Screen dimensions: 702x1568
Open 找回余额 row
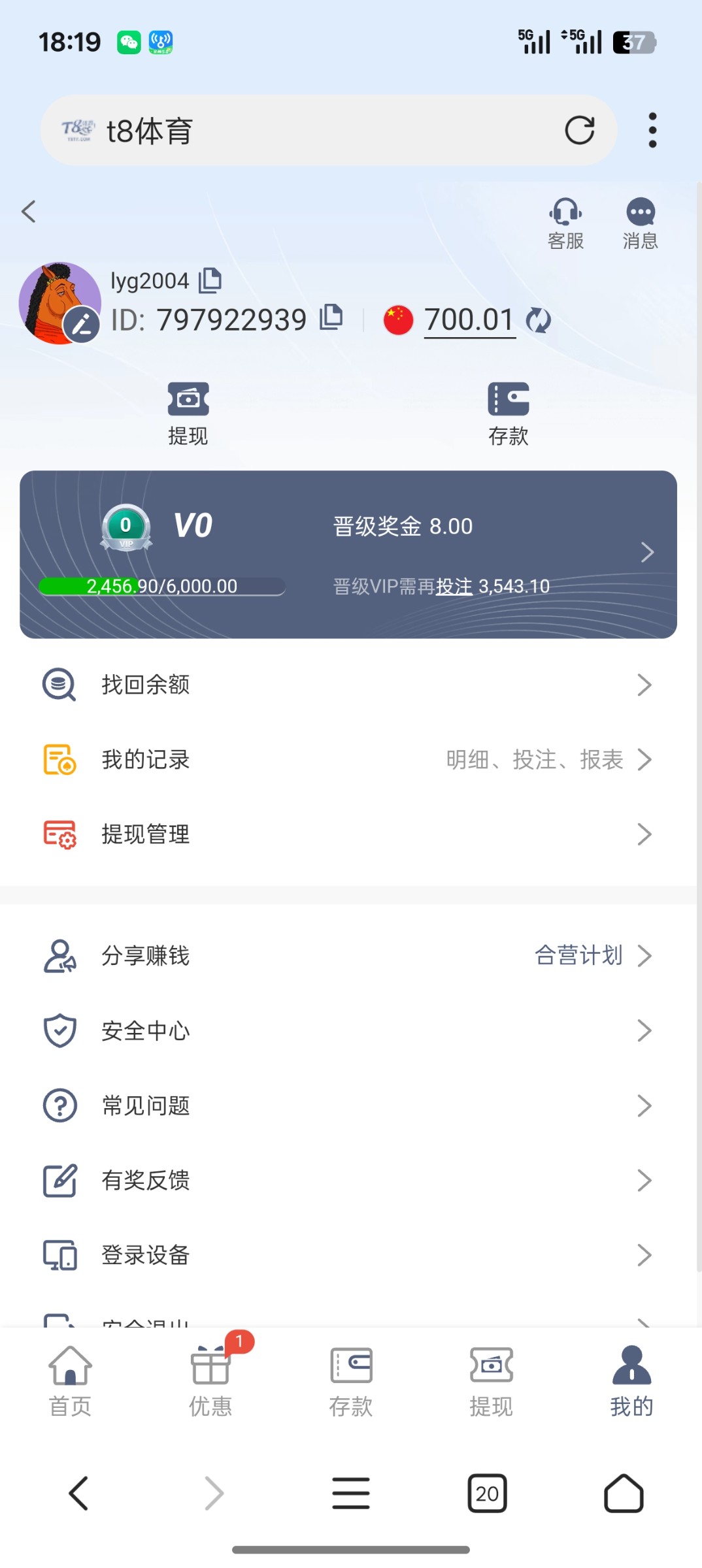pos(348,685)
